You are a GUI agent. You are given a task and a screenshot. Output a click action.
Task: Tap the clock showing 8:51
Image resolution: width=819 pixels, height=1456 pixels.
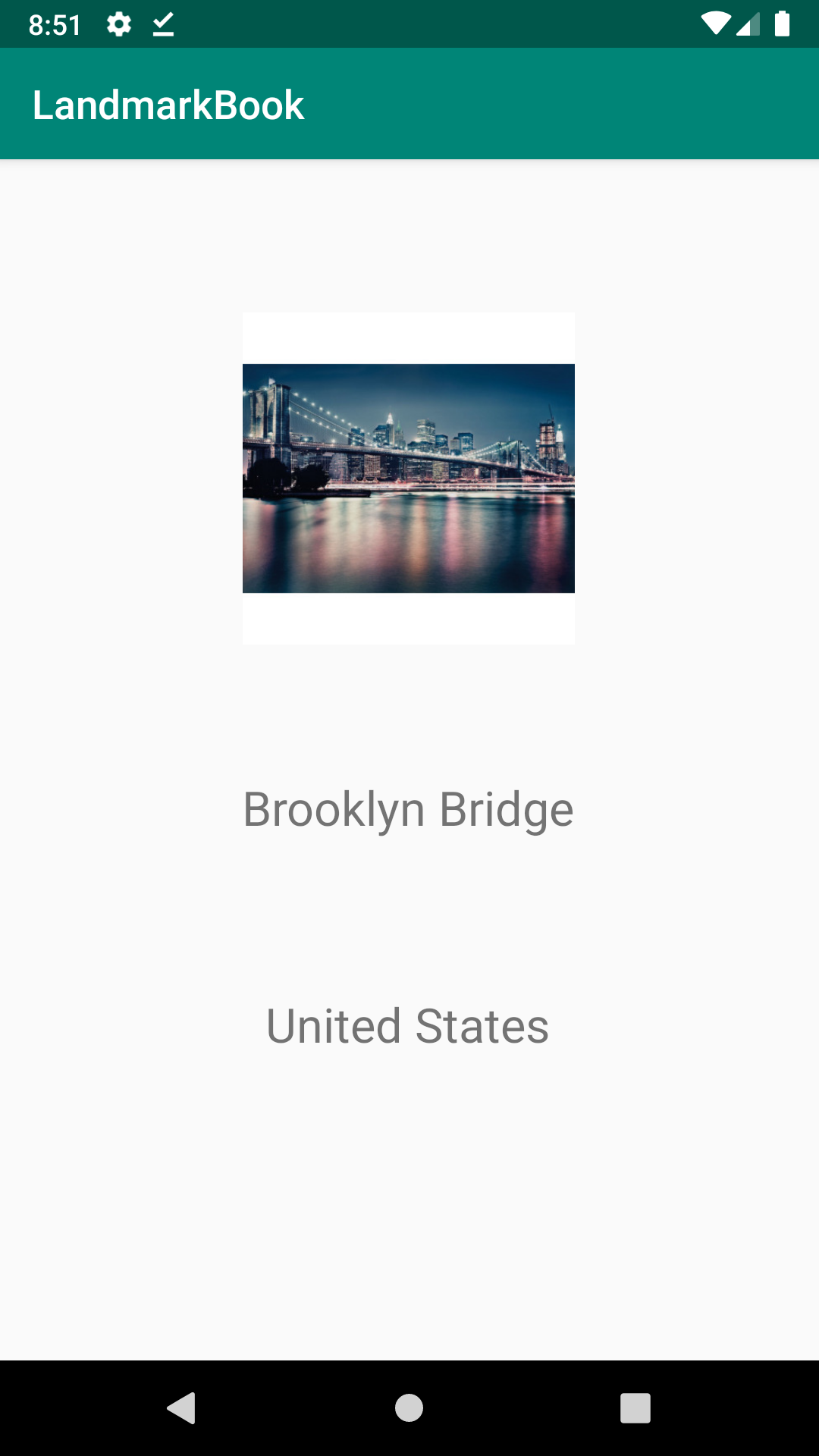54,24
